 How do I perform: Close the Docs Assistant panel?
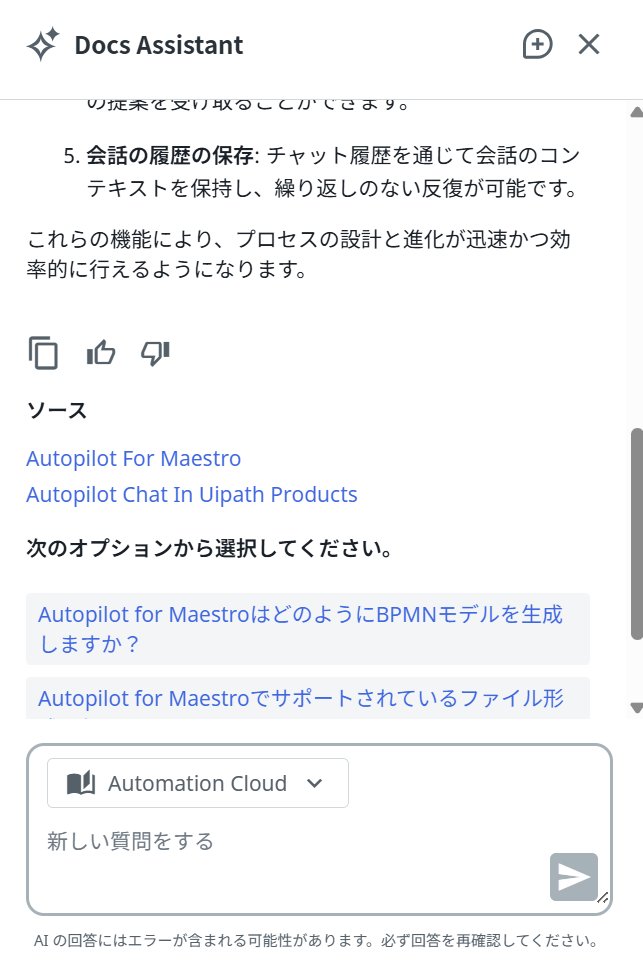(589, 45)
